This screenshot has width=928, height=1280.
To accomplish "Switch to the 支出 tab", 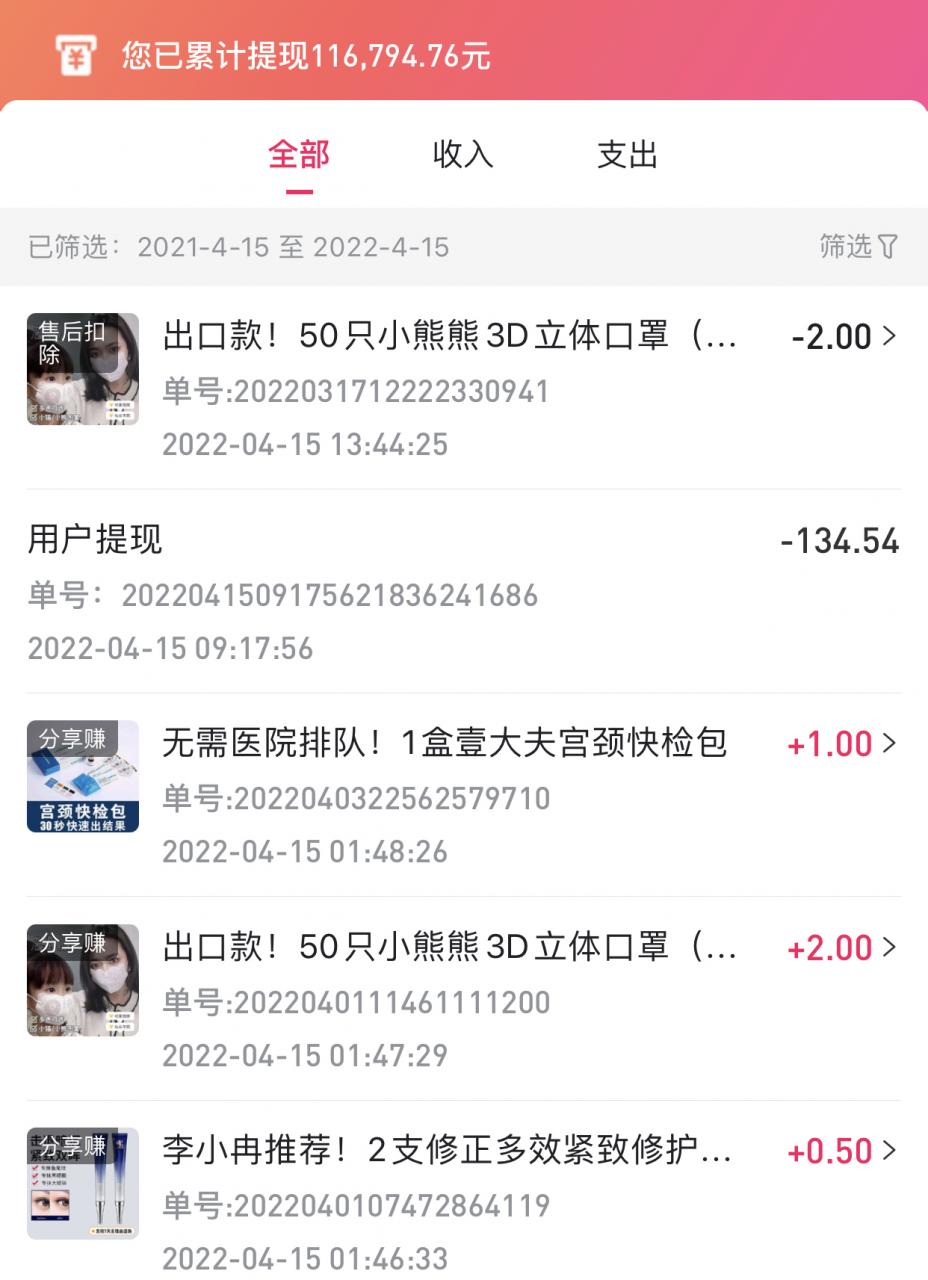I will pyautogui.click(x=625, y=155).
